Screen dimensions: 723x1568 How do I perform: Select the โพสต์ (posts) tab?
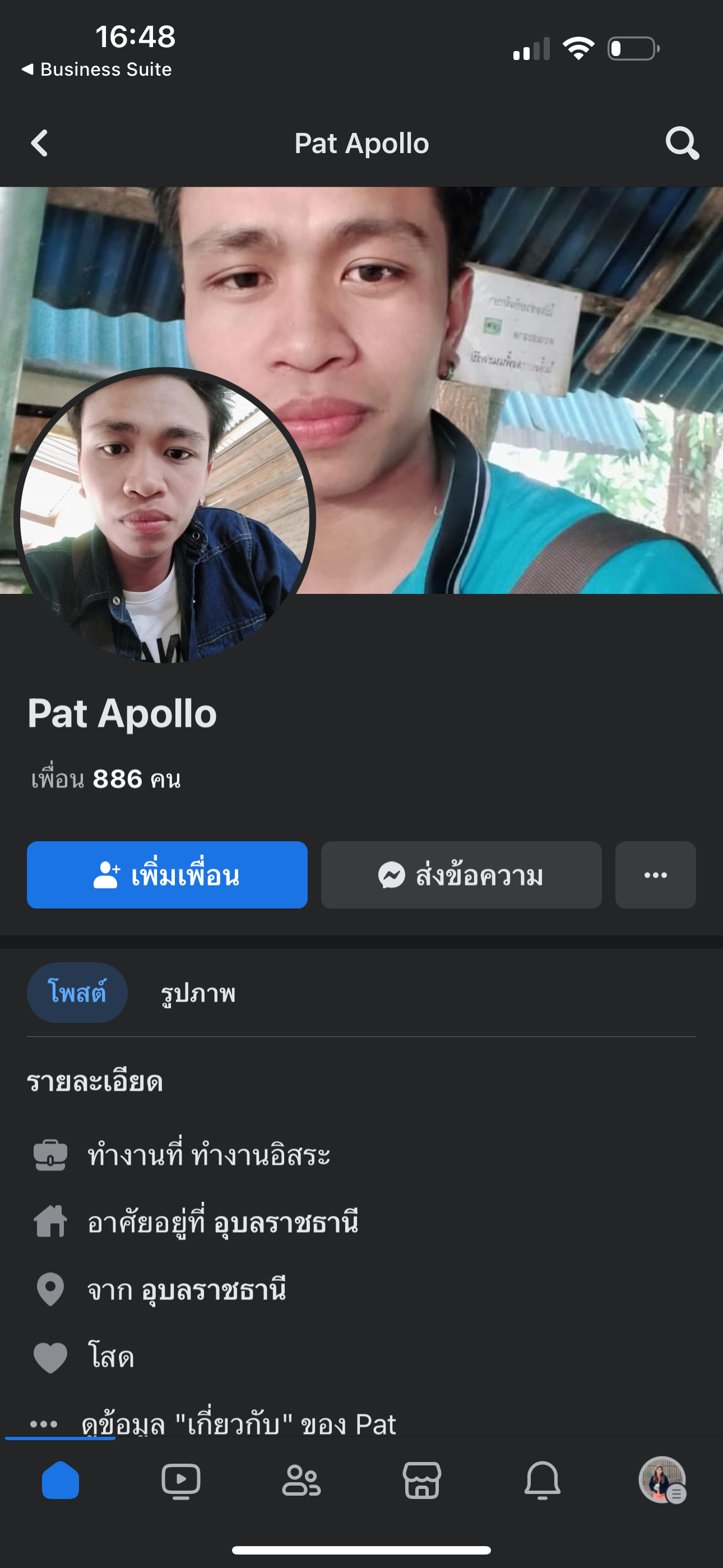(77, 993)
